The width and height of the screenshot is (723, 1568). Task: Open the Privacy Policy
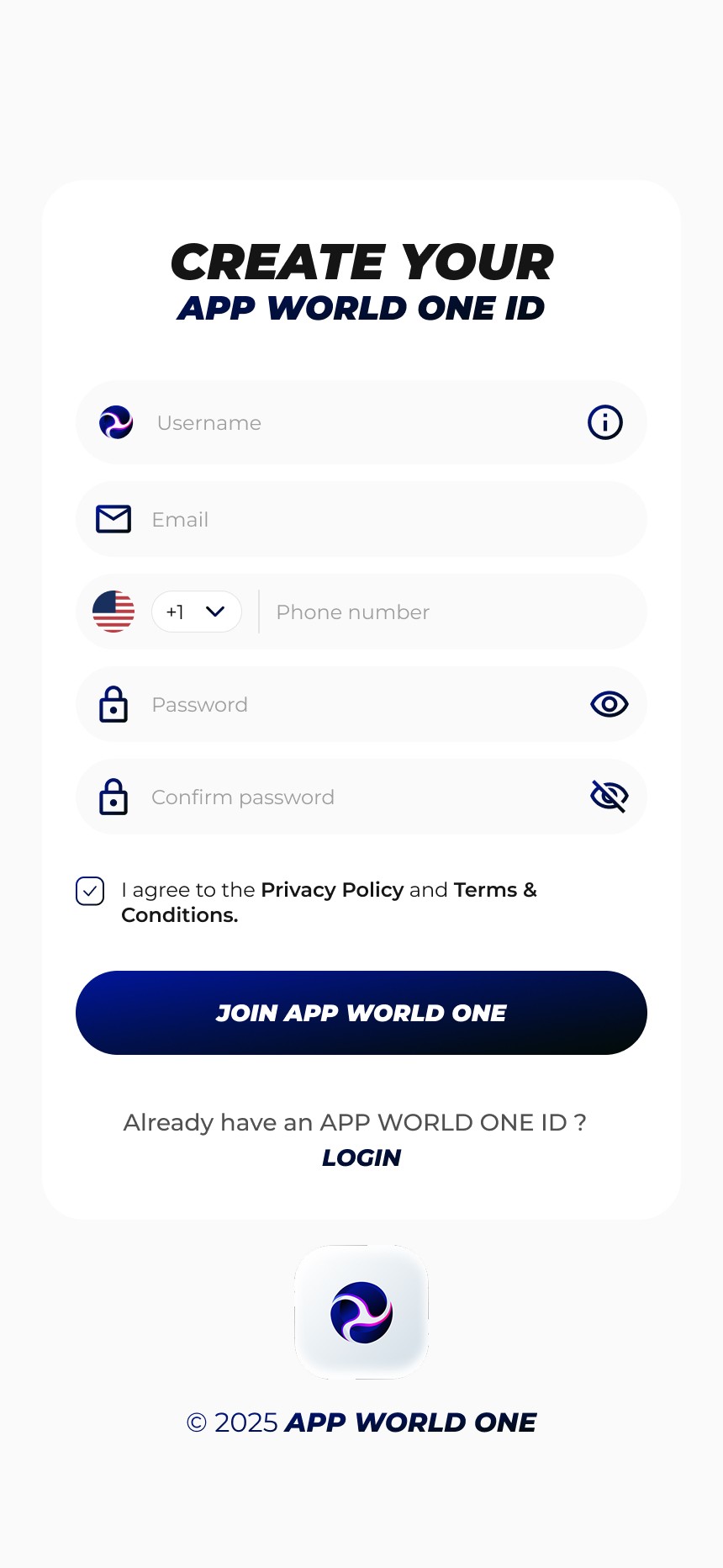pos(331,890)
